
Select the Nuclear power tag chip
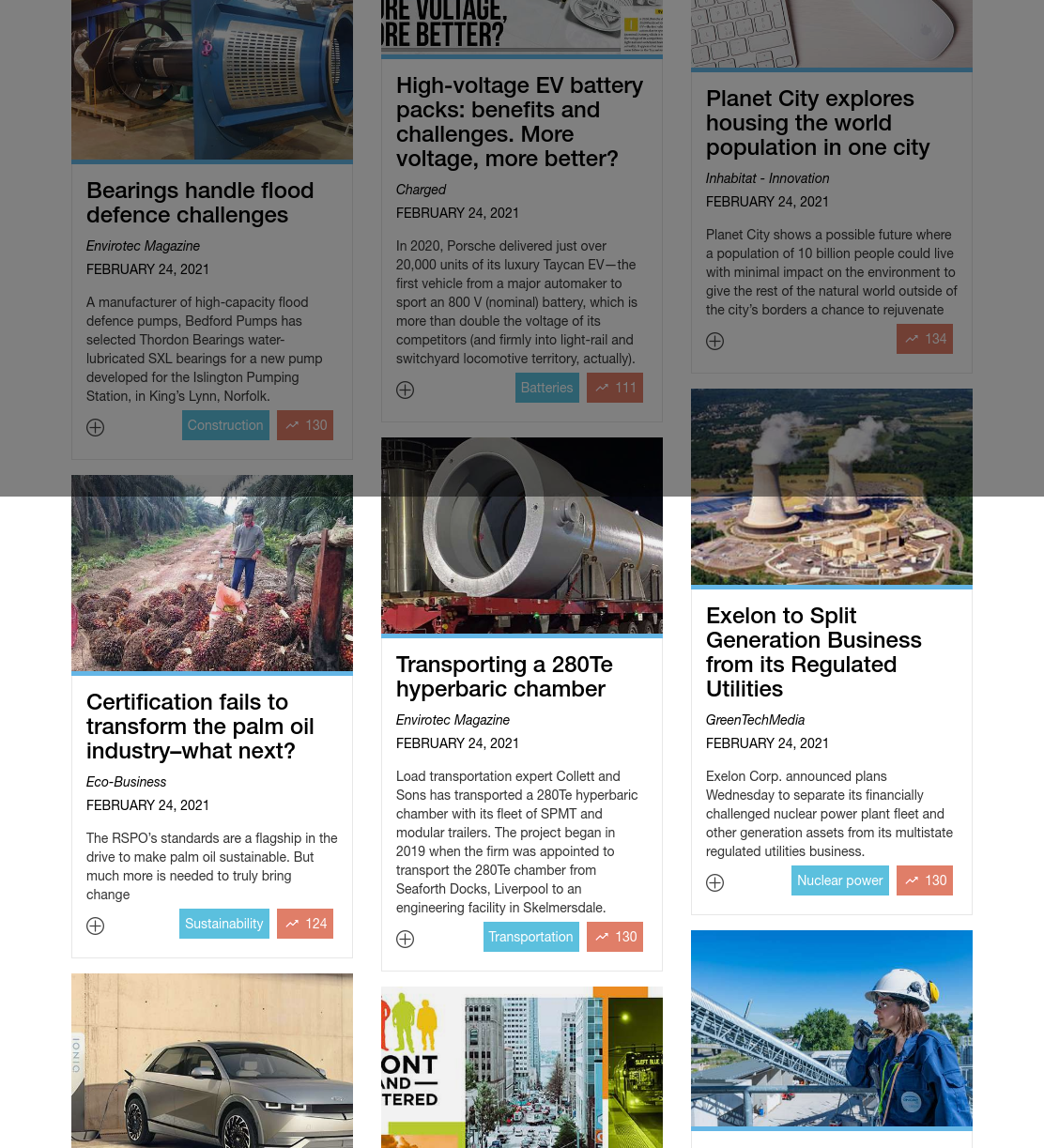pos(840,880)
